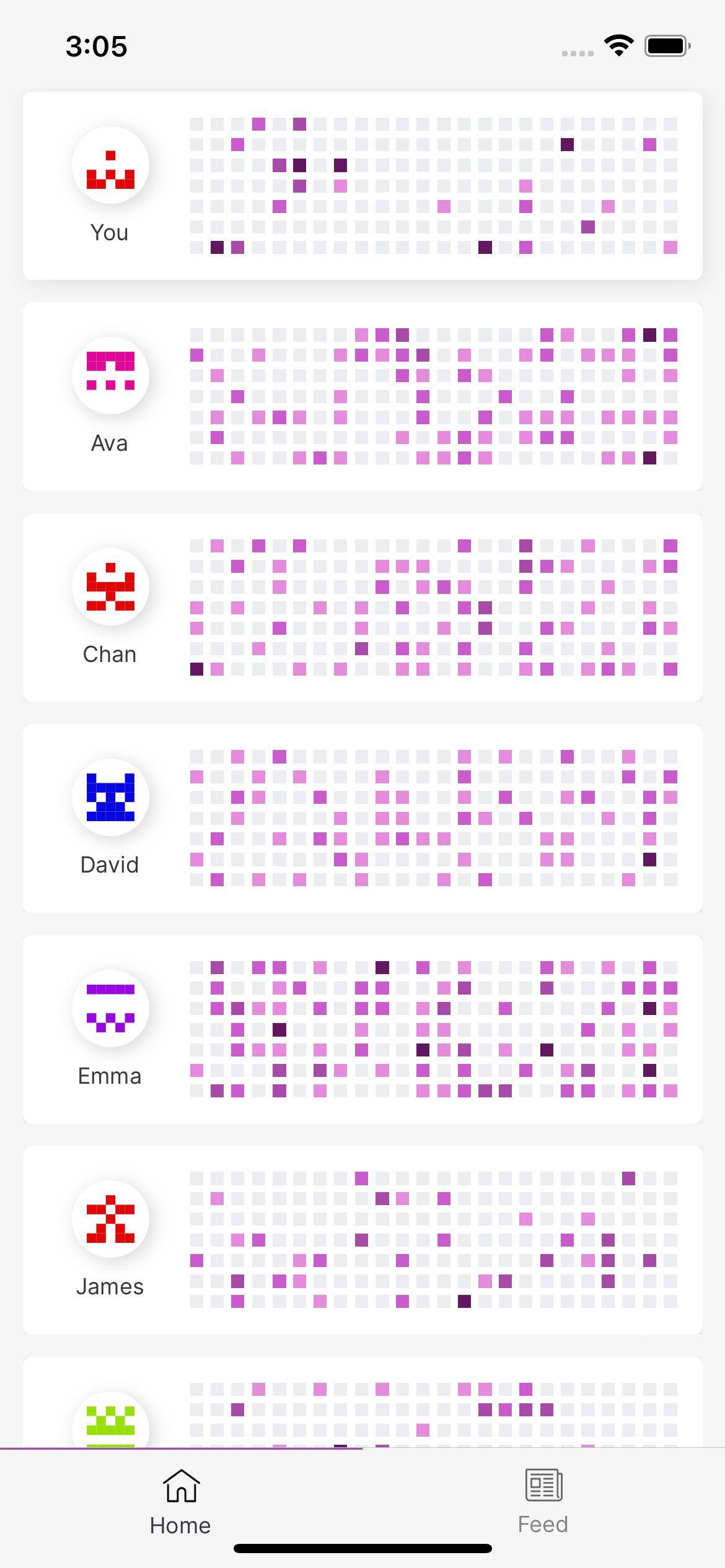
Task: Select the Home tab
Action: pos(180,1501)
